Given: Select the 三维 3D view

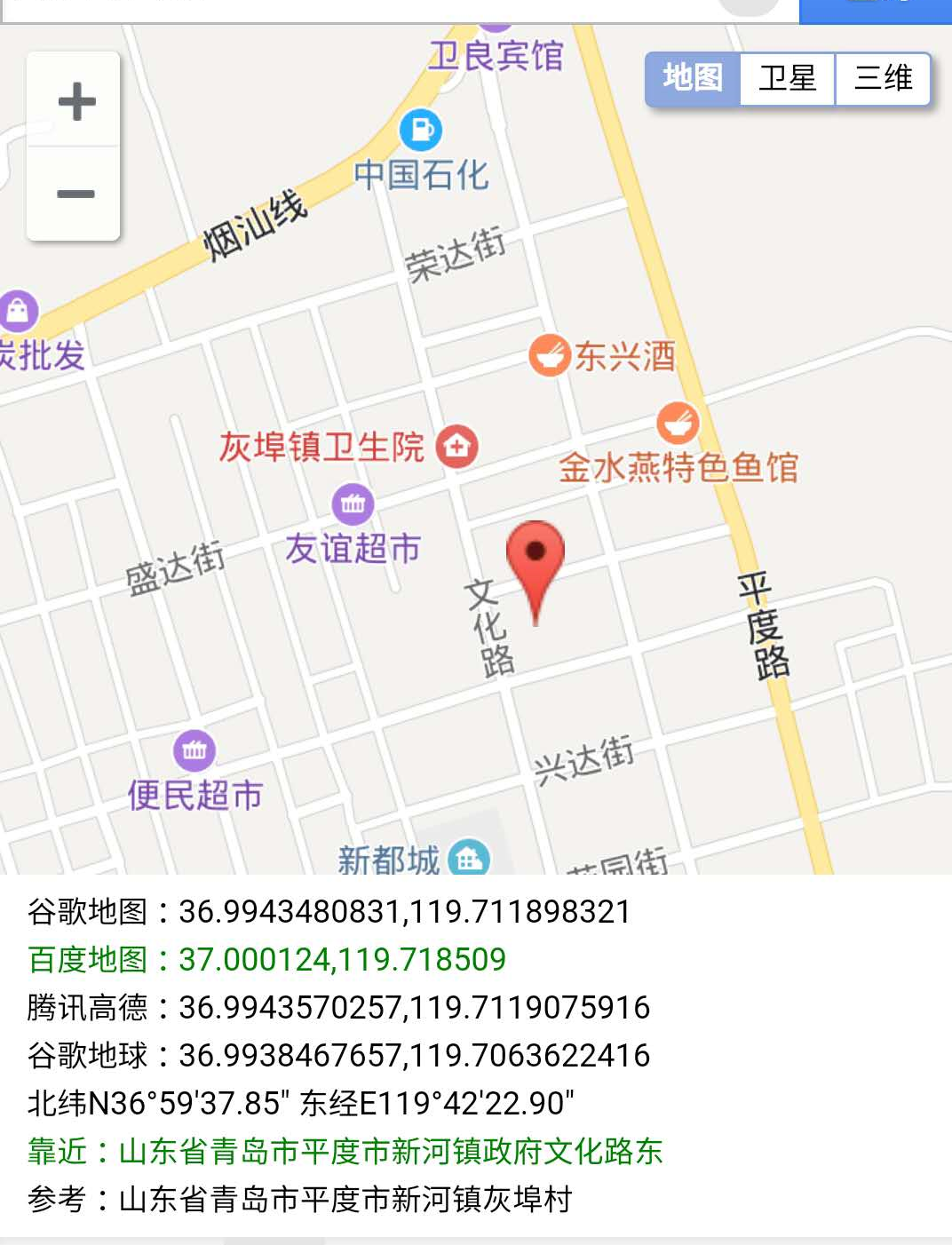Looking at the screenshot, I should (x=883, y=79).
